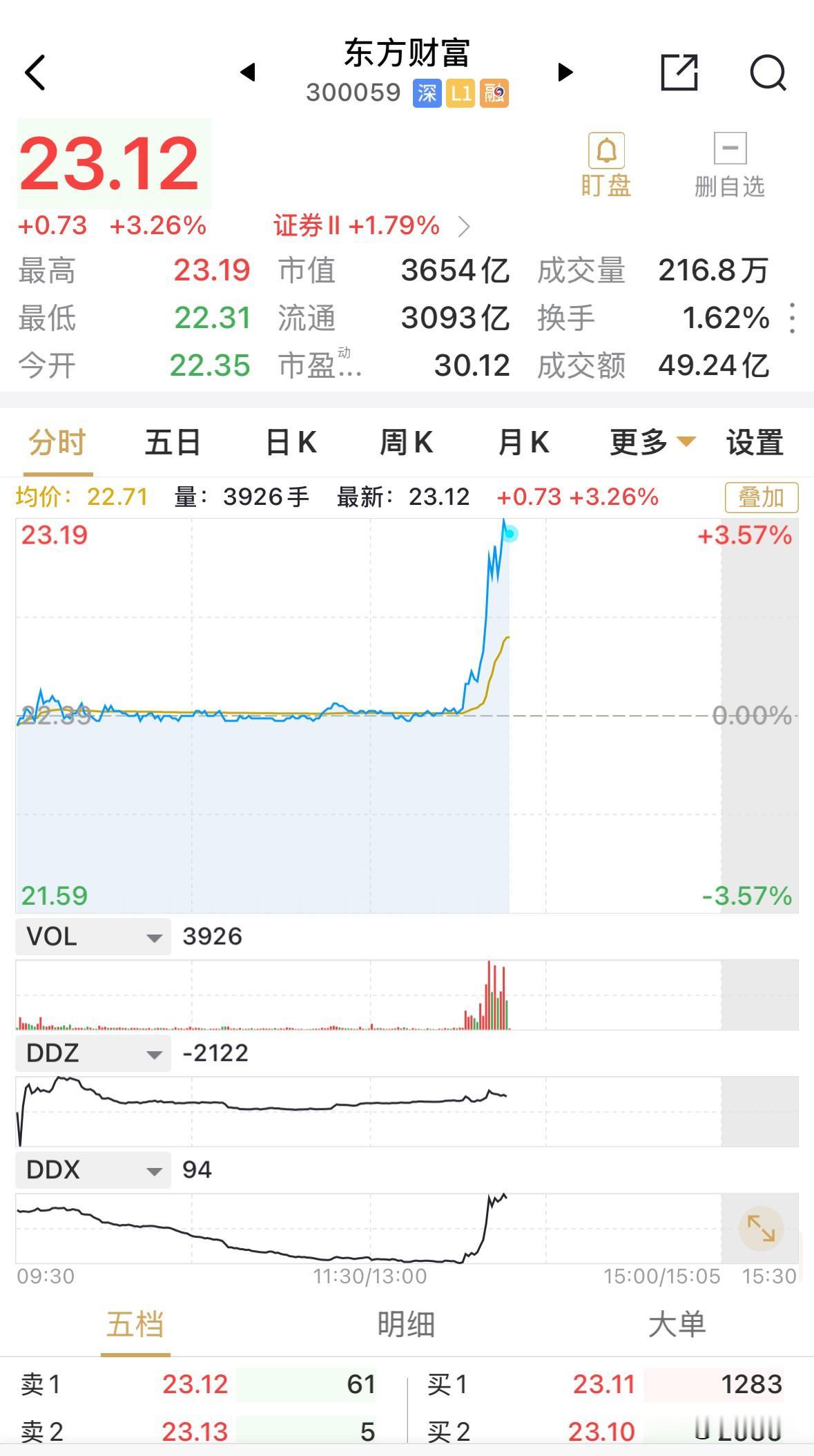Tap 设置 to open chart settings

pyautogui.click(x=756, y=443)
